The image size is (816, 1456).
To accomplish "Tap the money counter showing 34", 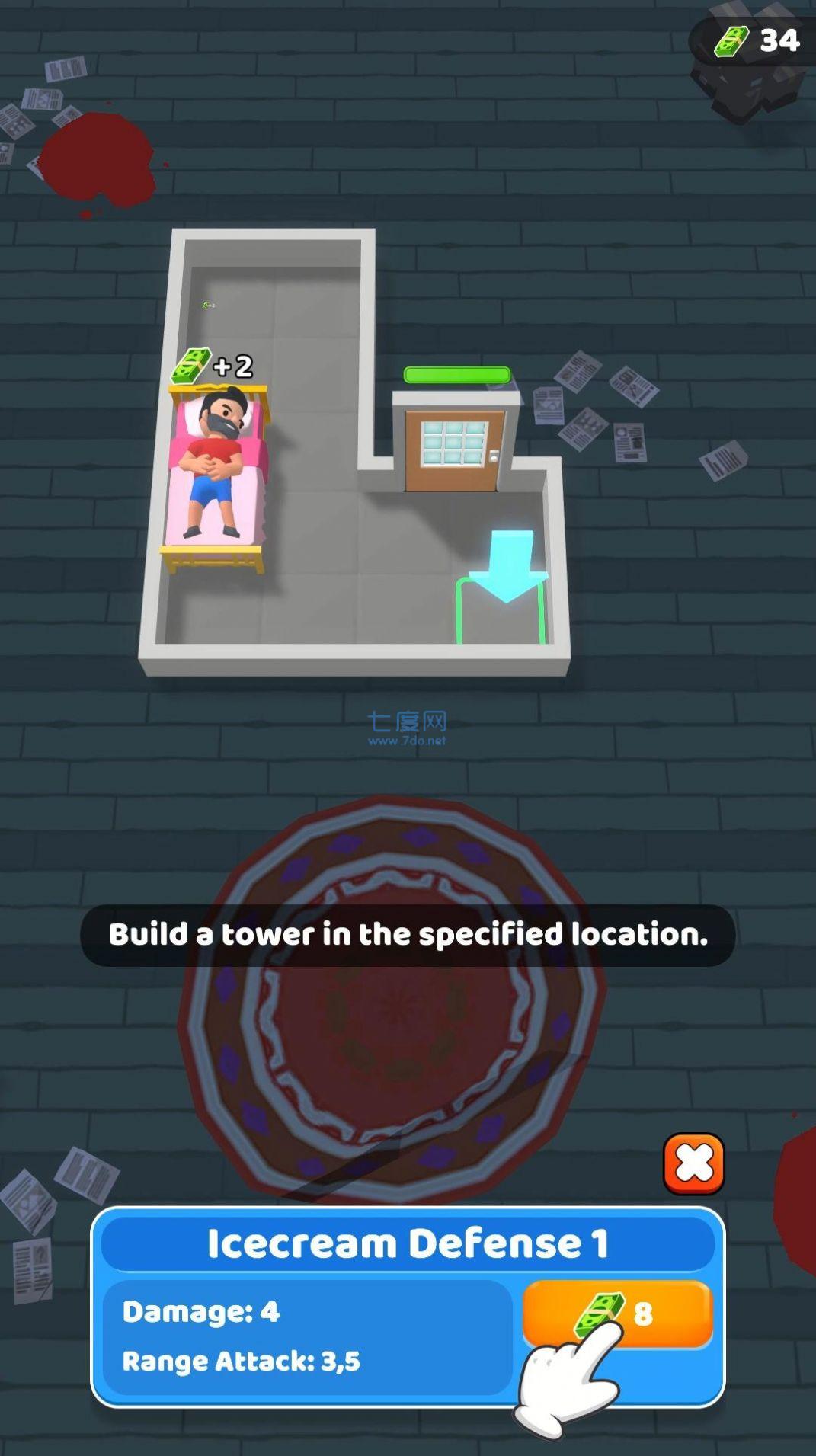I will (x=764, y=40).
